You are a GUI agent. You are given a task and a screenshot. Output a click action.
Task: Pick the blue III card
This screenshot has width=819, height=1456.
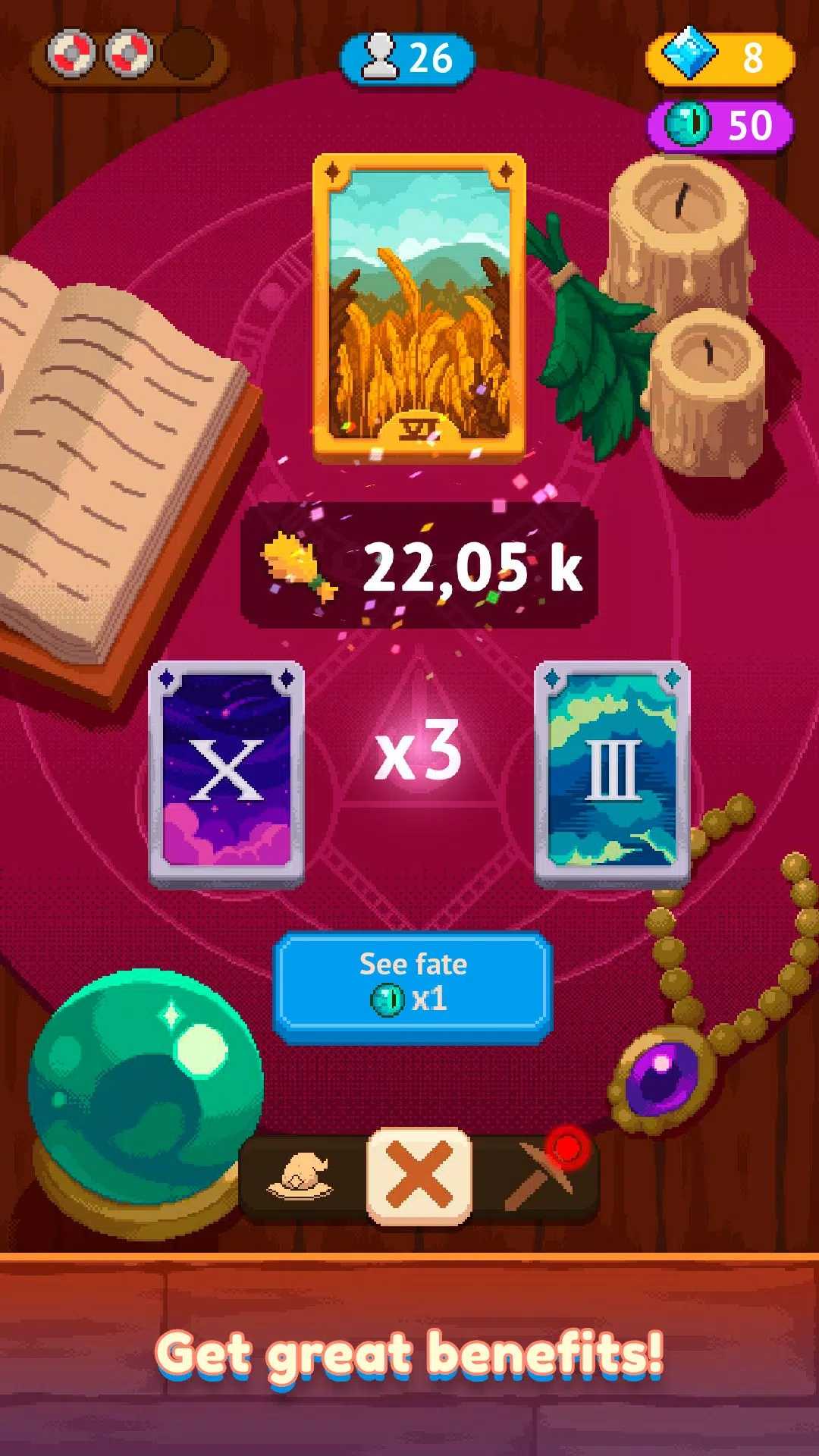[612, 773]
